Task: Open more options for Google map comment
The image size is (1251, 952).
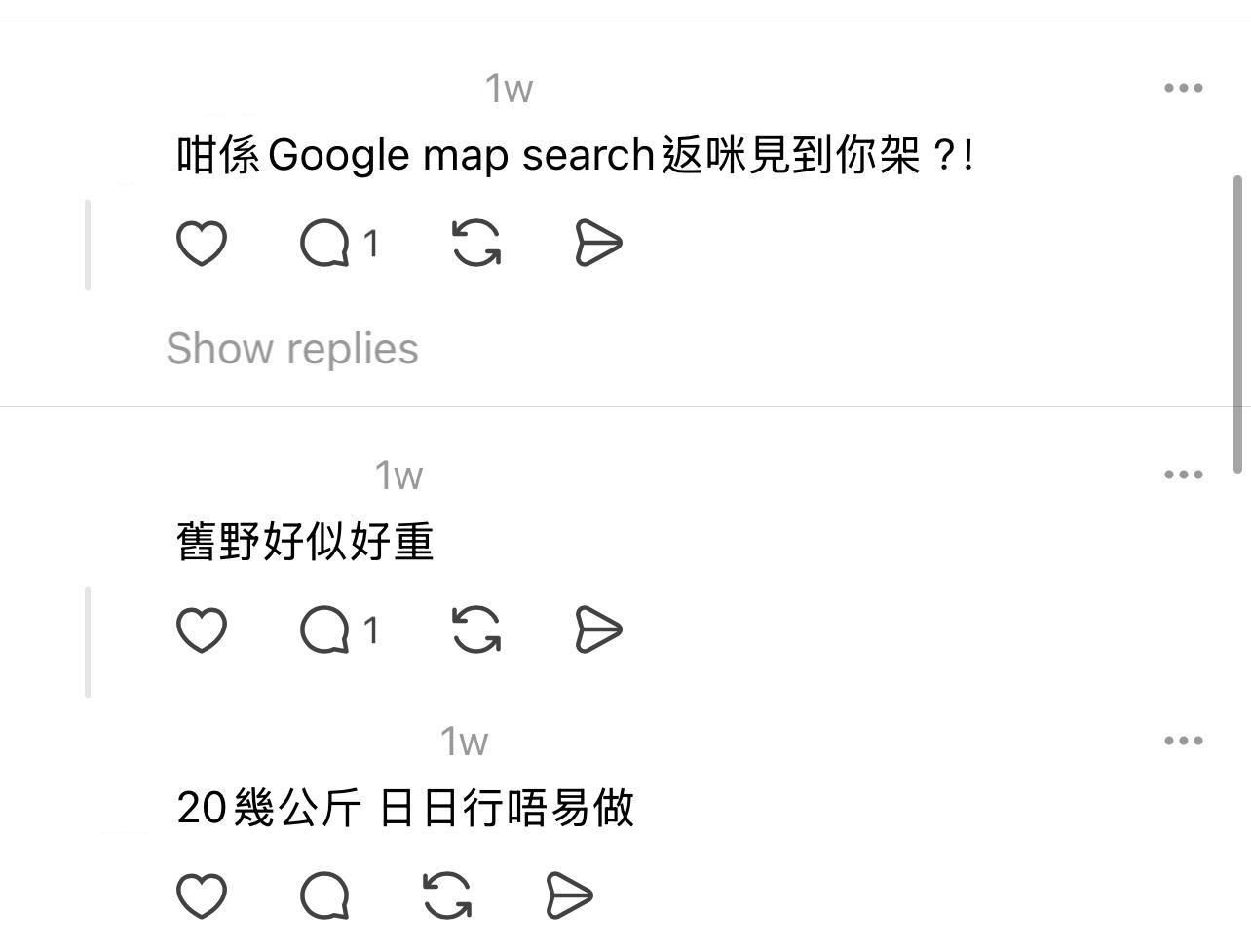Action: tap(1183, 88)
